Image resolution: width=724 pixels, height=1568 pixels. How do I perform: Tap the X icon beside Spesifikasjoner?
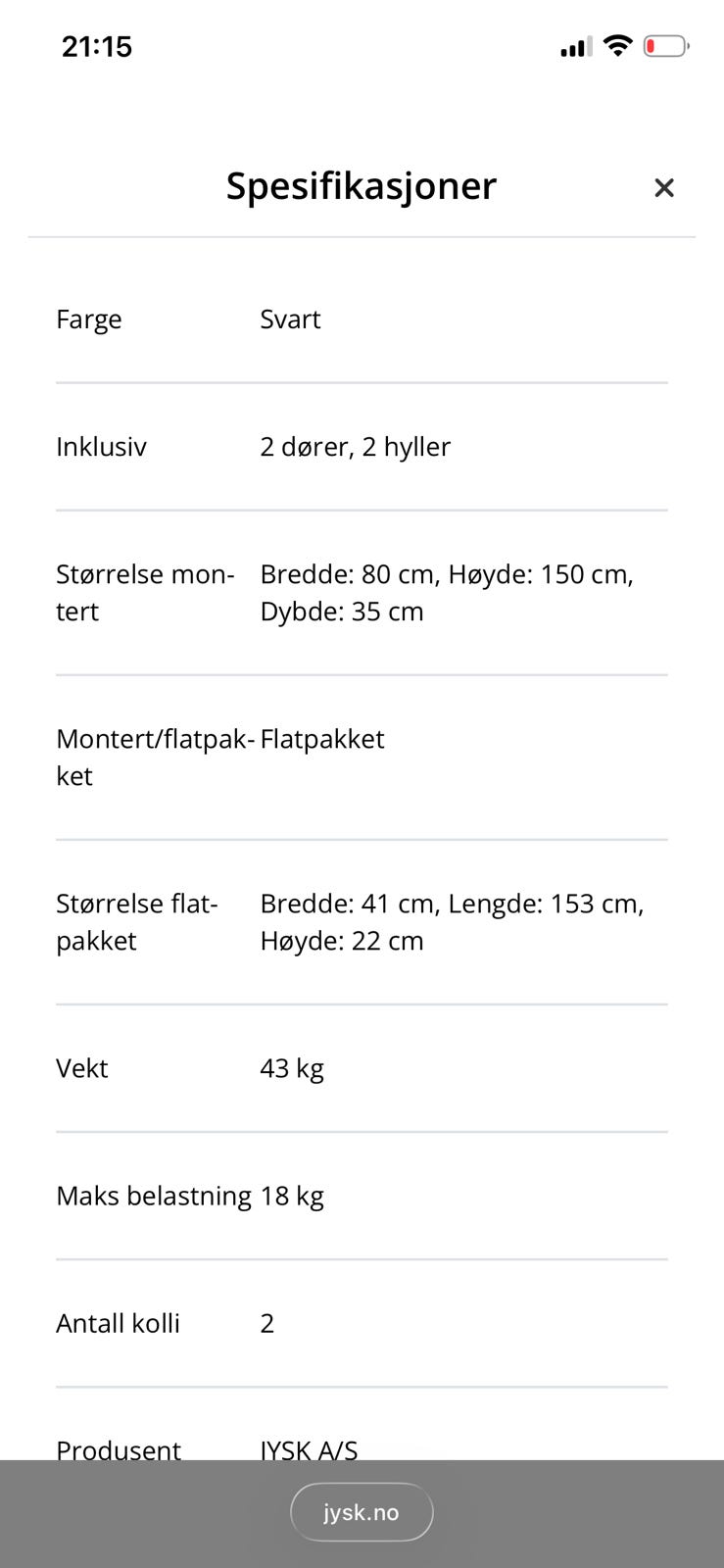tap(664, 187)
